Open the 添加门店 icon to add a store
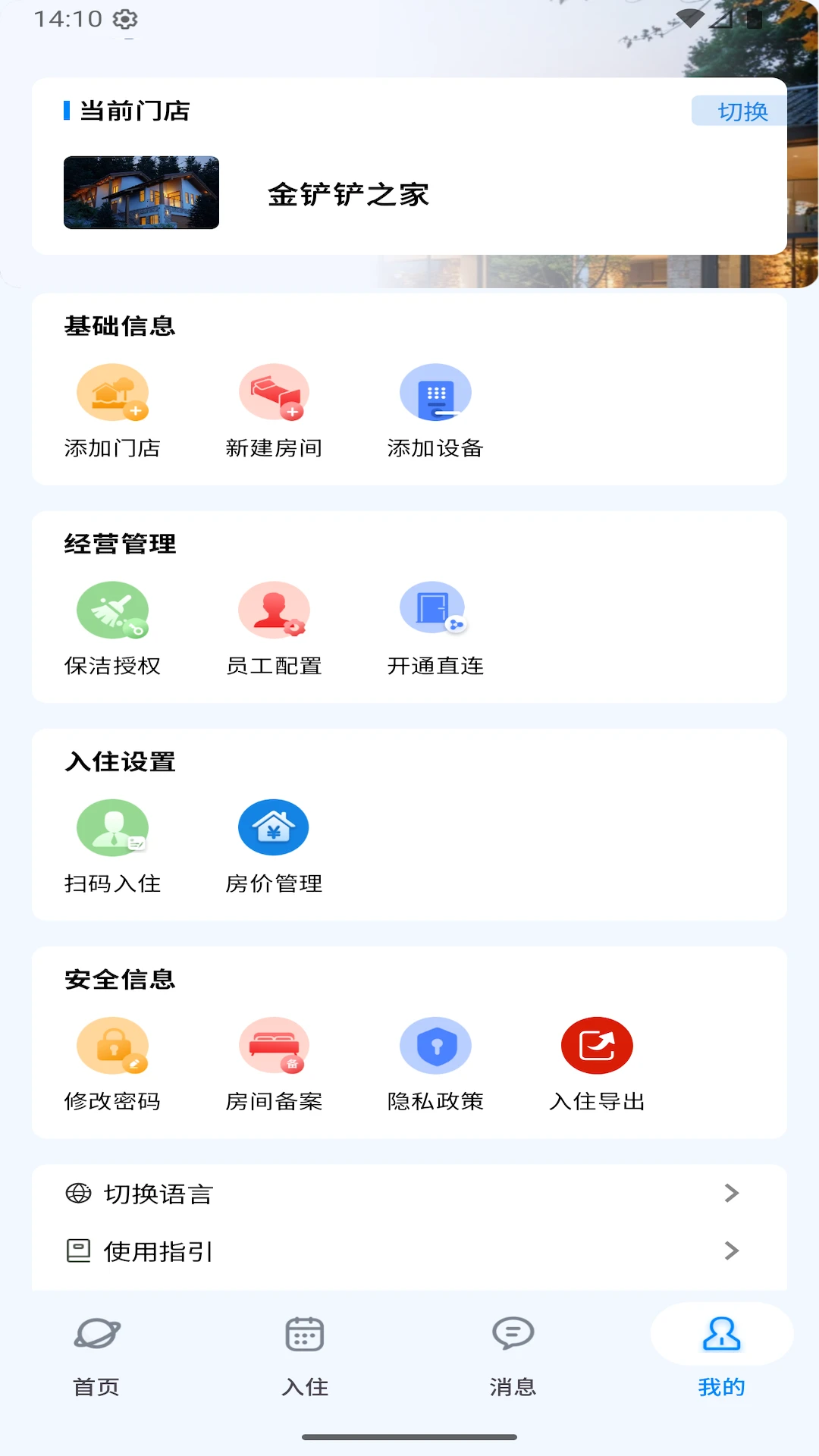 (x=112, y=392)
